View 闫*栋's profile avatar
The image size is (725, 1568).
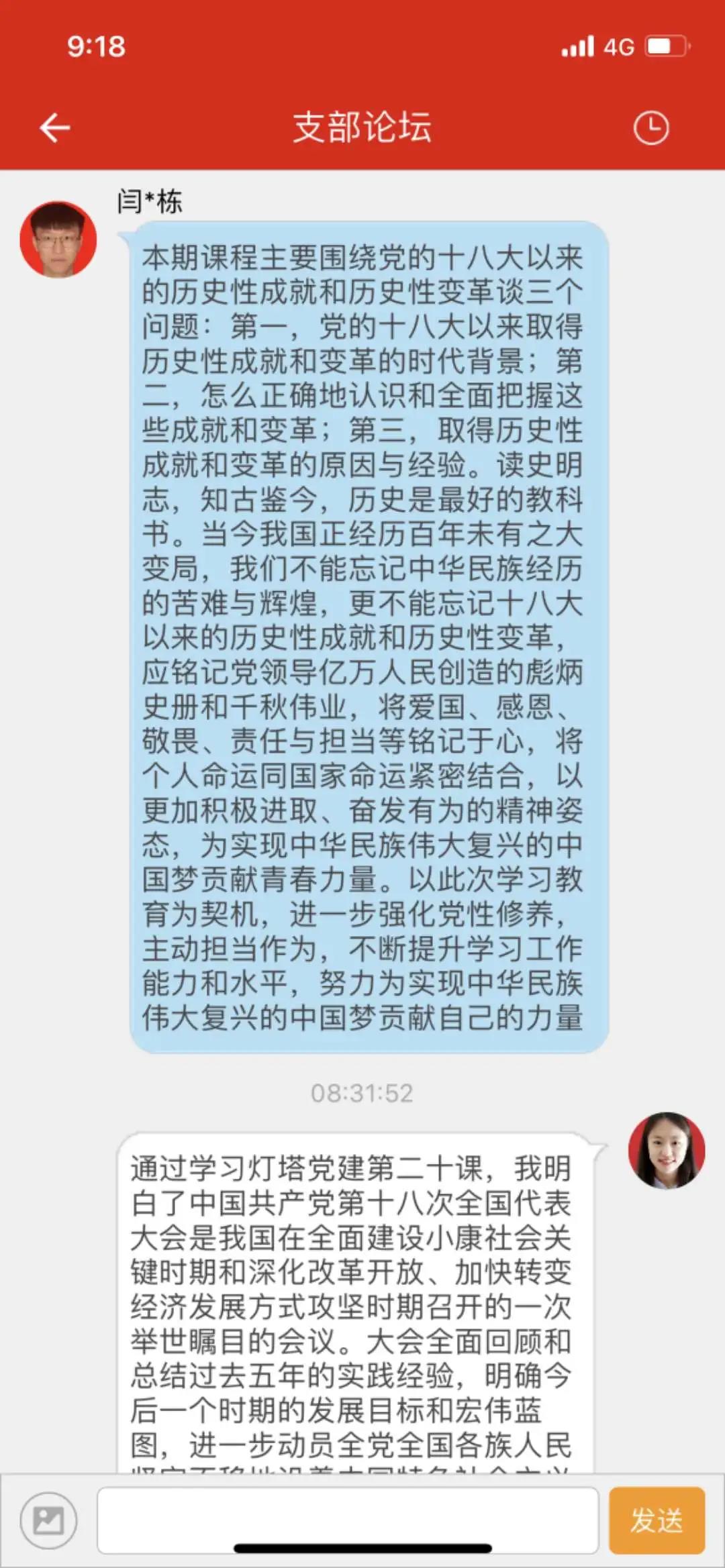(58, 240)
